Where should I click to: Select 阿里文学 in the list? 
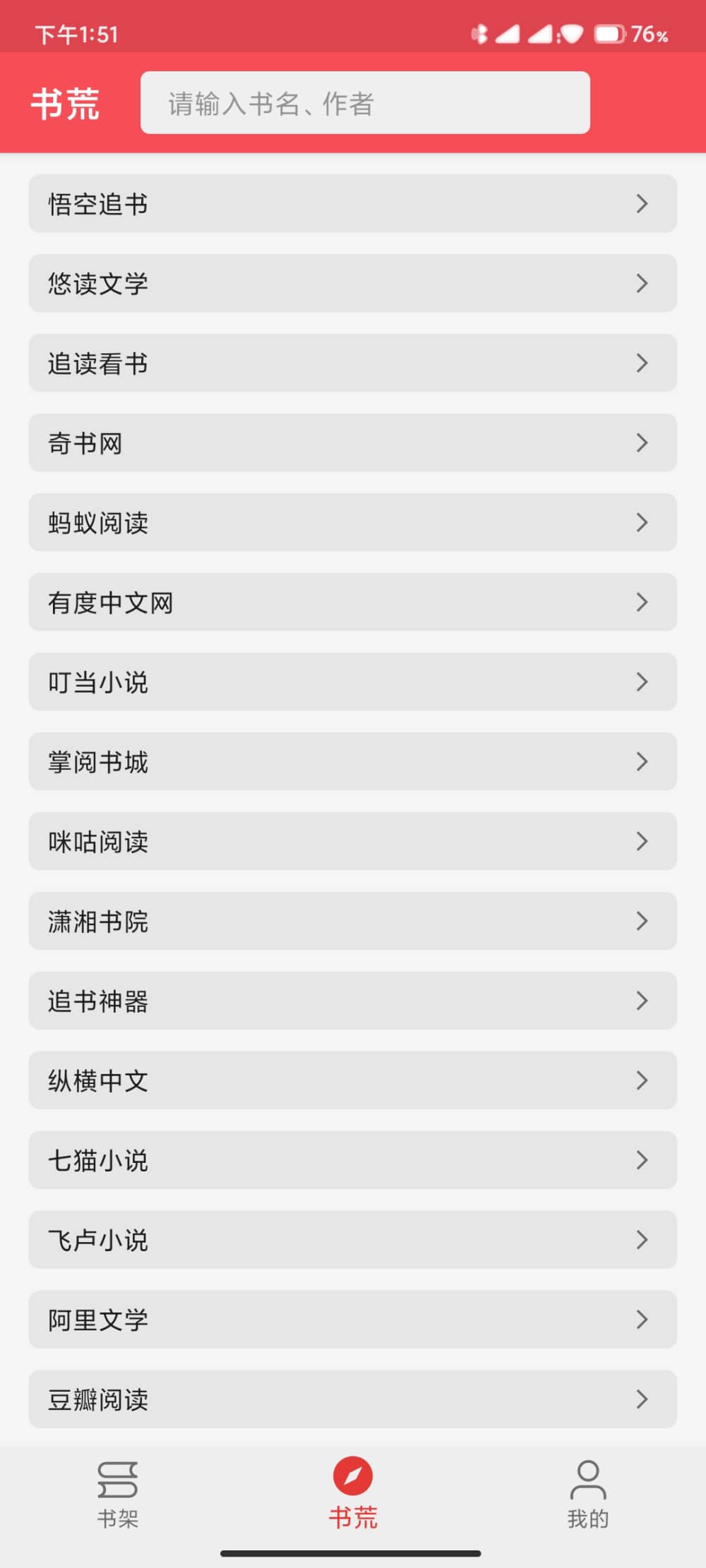pos(353,1320)
